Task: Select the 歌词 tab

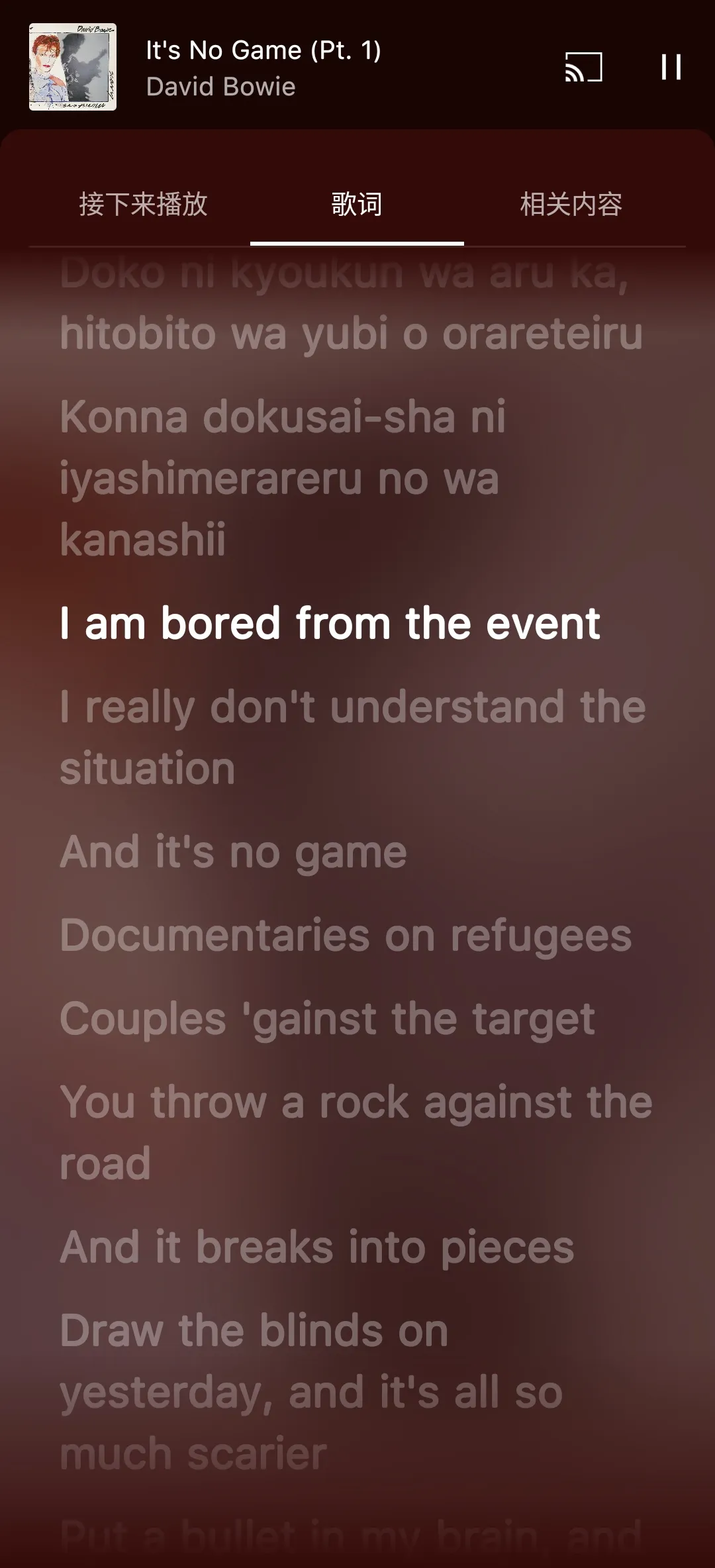Action: click(357, 204)
